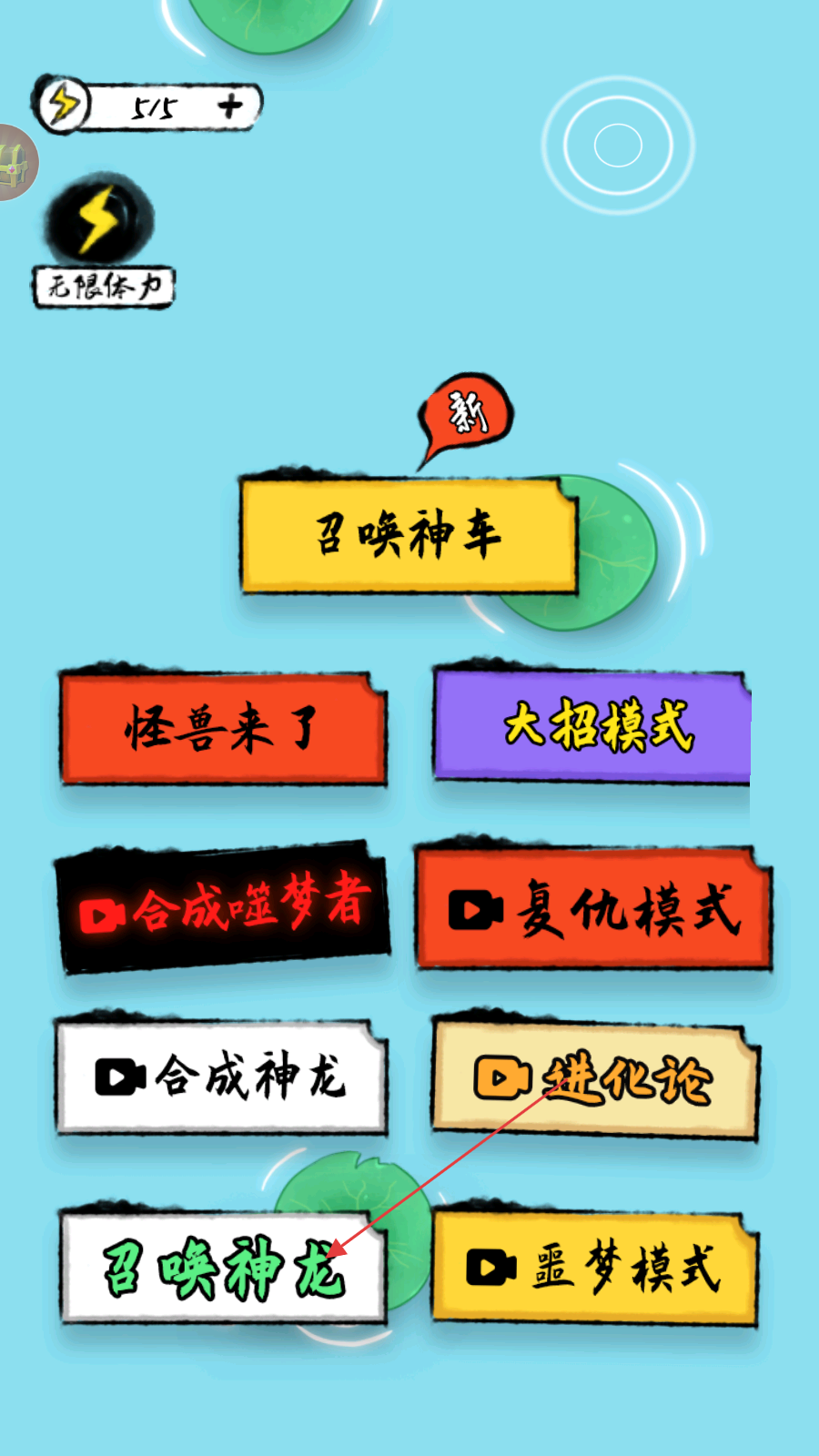Add more energy with the plus button
Image resolution: width=819 pixels, height=1456 pixels.
point(230,106)
